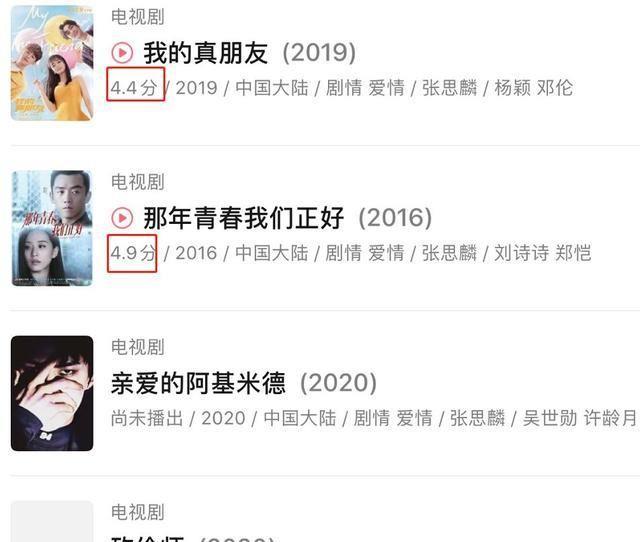This screenshot has height=542, width=640.
Task: Open the 我的真朋友 (2019) entry
Action: coord(249,52)
